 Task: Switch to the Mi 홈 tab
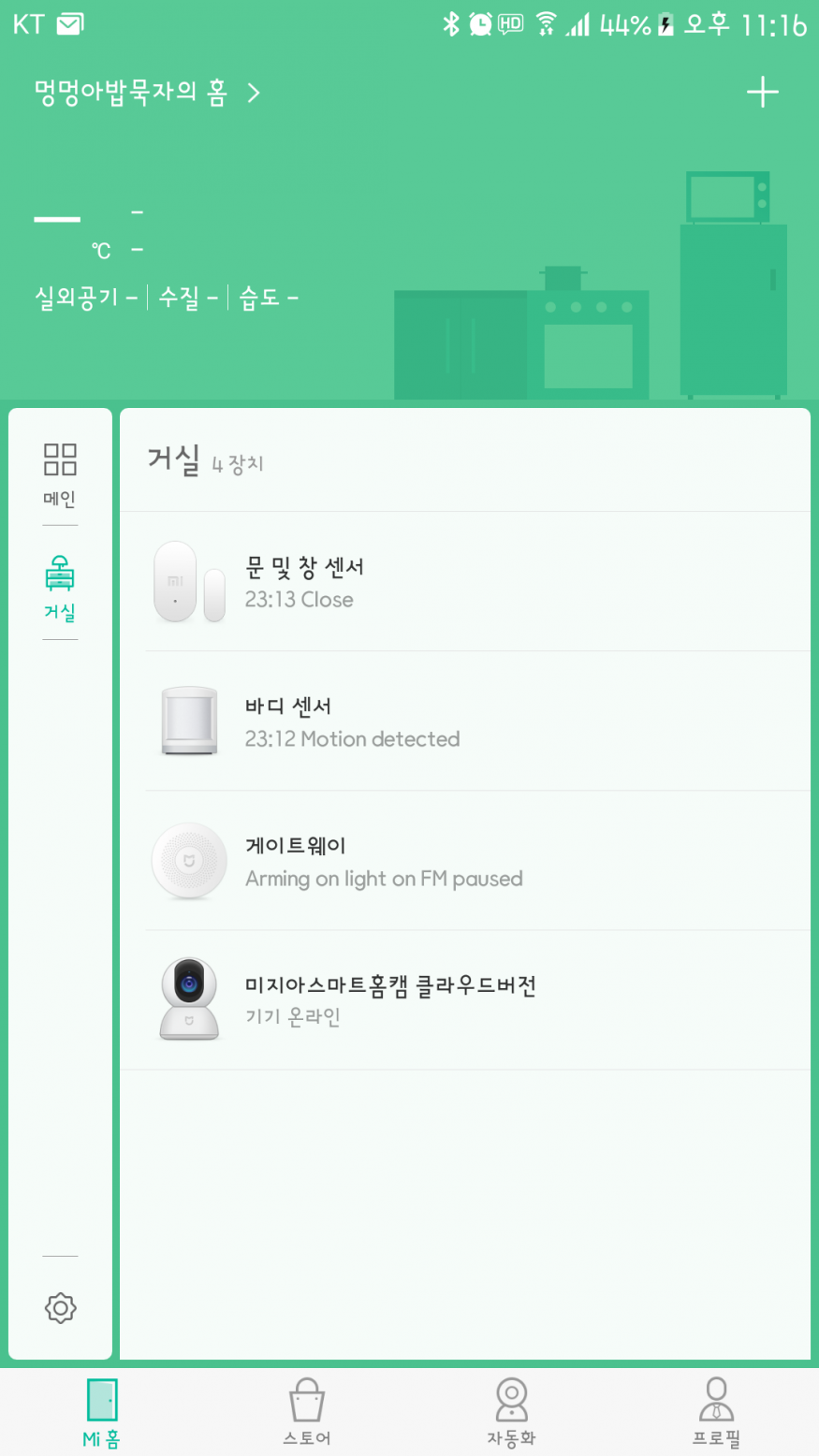coord(101,1413)
